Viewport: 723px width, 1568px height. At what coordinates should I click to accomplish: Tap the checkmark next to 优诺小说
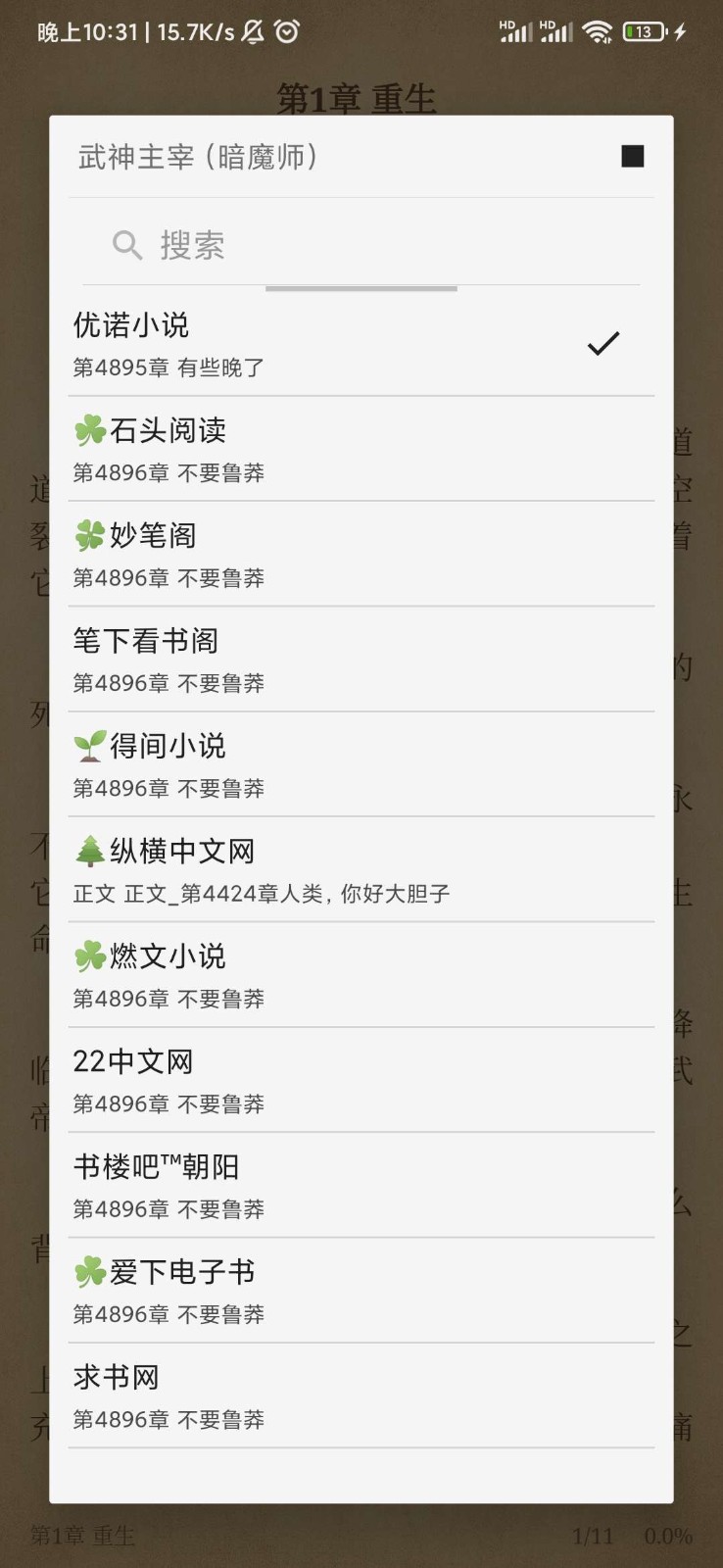click(x=604, y=343)
